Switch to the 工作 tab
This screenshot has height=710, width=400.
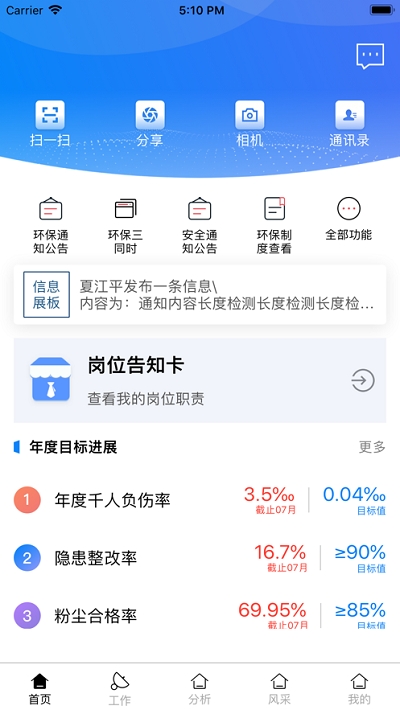[120, 688]
